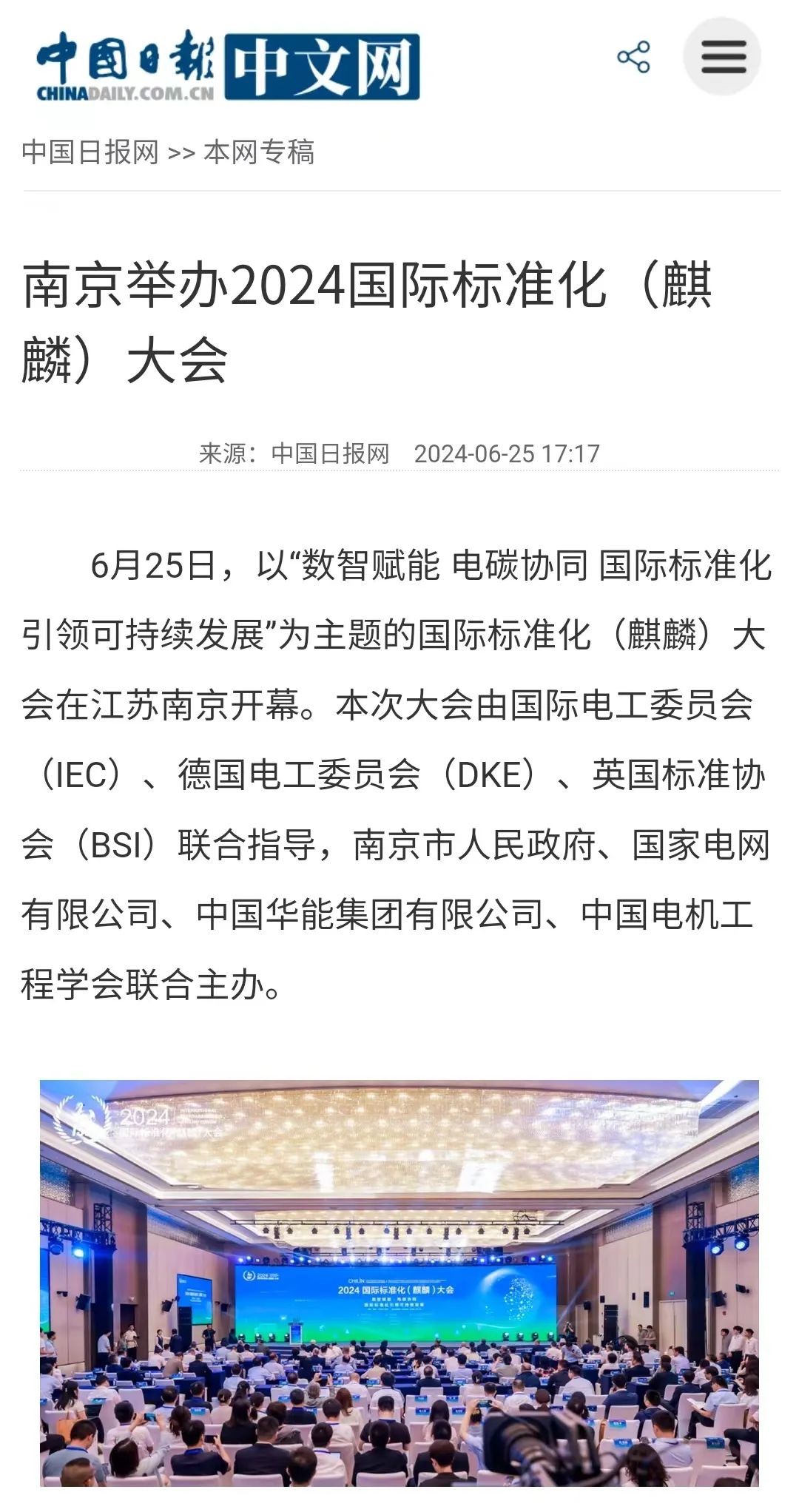
Task: Open the 本网专稿 breadcrumb section
Action: tap(259, 152)
